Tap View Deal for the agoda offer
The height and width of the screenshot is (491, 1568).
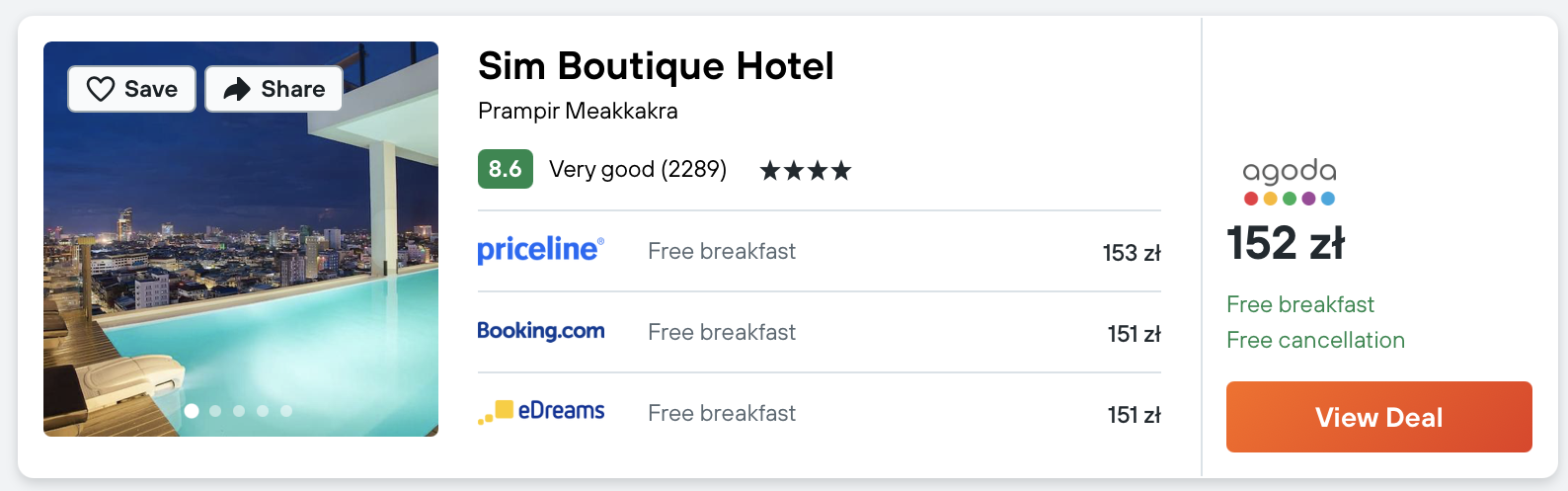1378,417
